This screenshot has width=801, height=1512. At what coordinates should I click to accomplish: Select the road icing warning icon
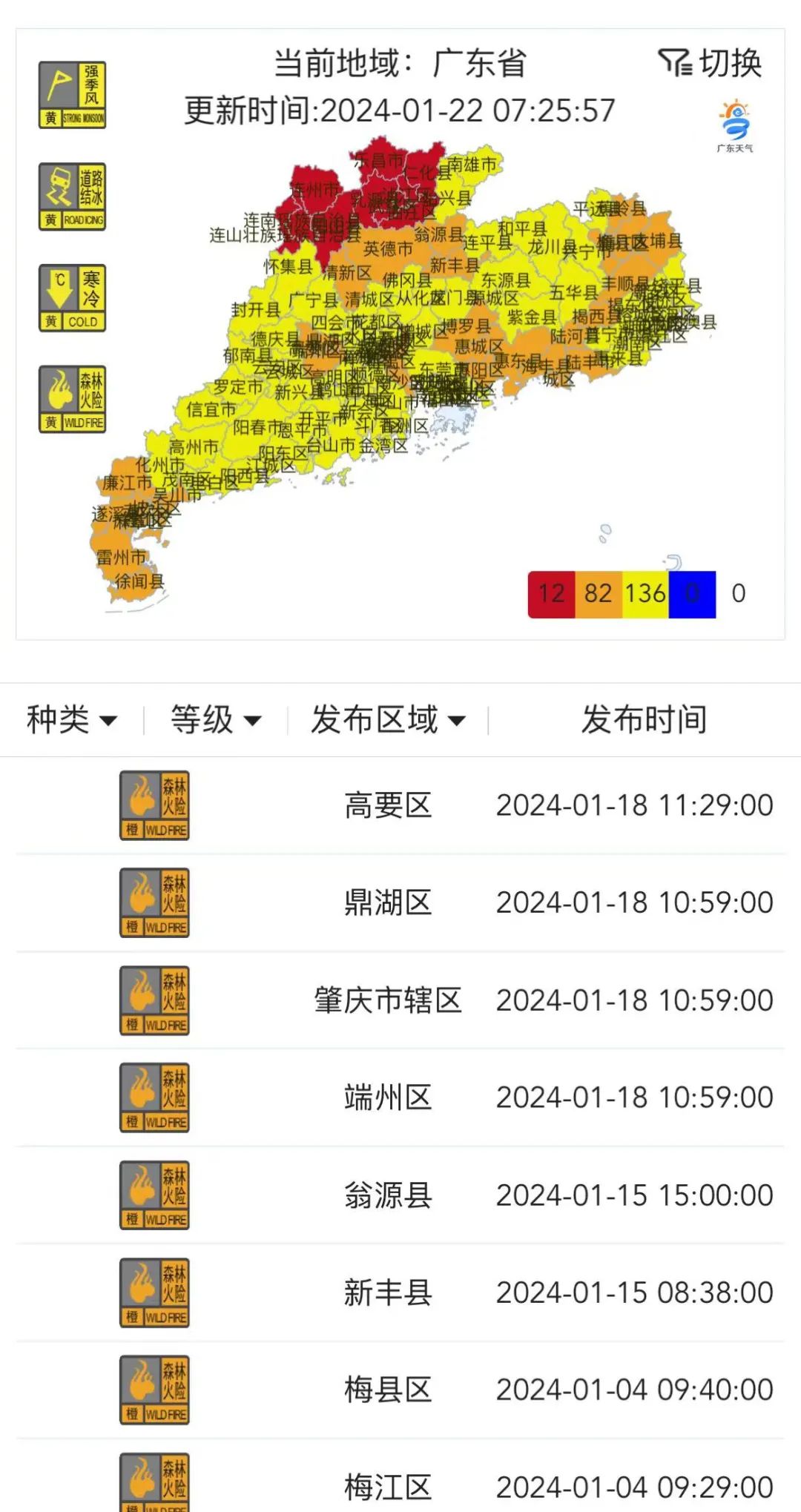pos(72,197)
